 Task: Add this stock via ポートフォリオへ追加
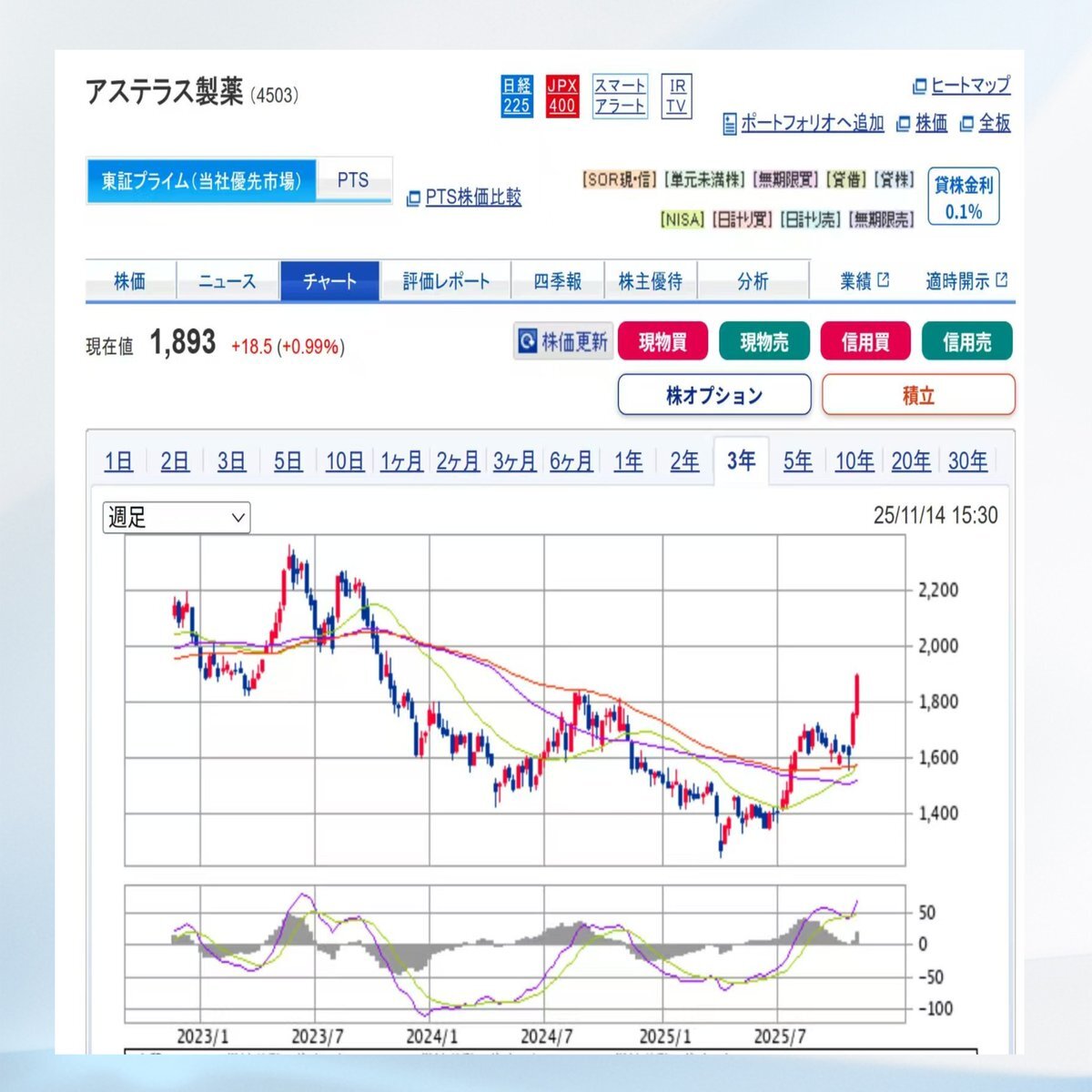[x=812, y=123]
